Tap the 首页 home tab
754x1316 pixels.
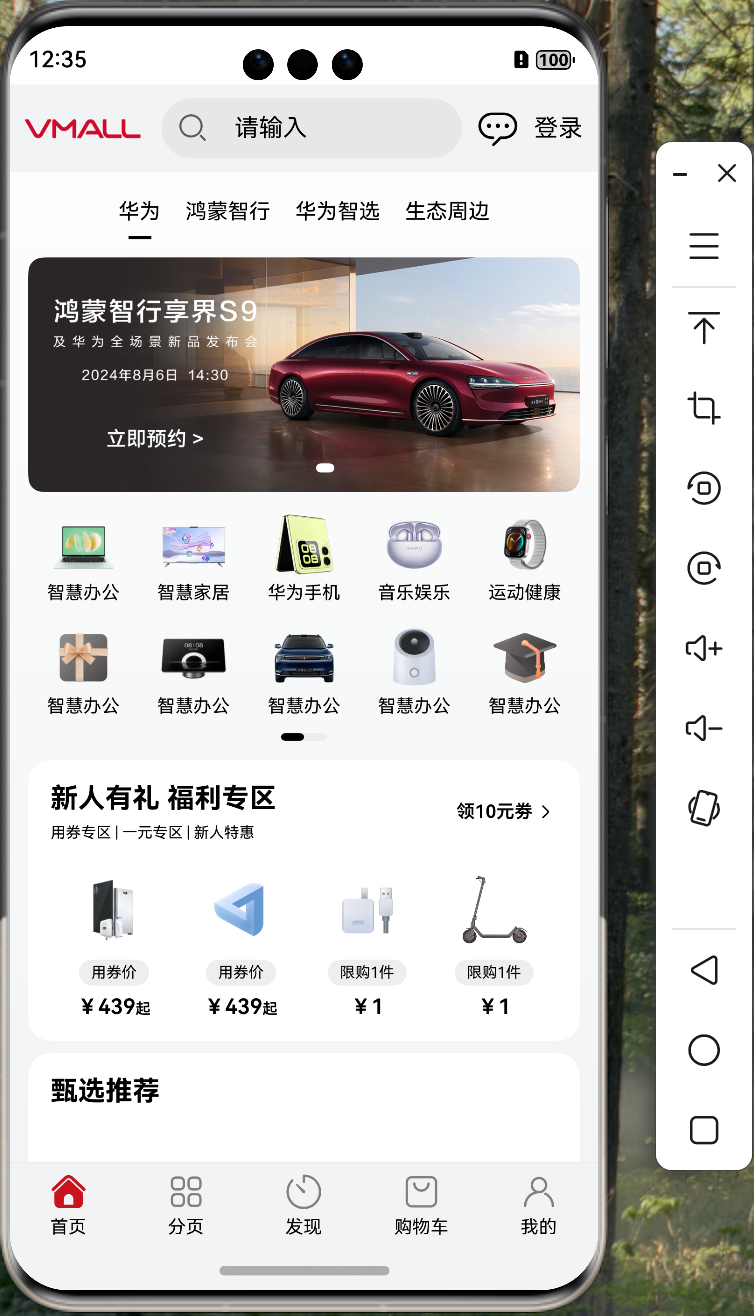pos(68,1204)
